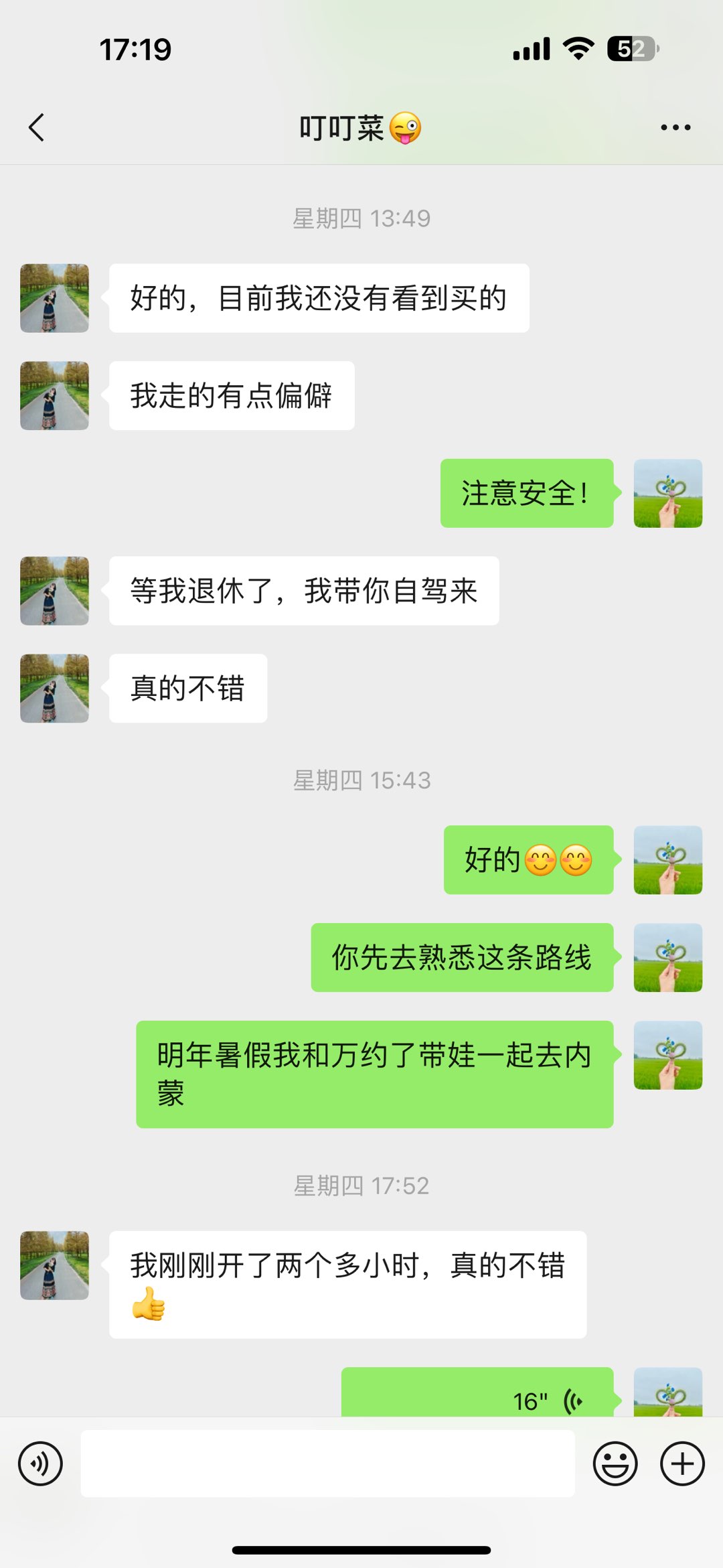Open contact avatar beside 我走的有点偏僻
Viewport: 723px width, 1568px height.
pyautogui.click(x=54, y=396)
